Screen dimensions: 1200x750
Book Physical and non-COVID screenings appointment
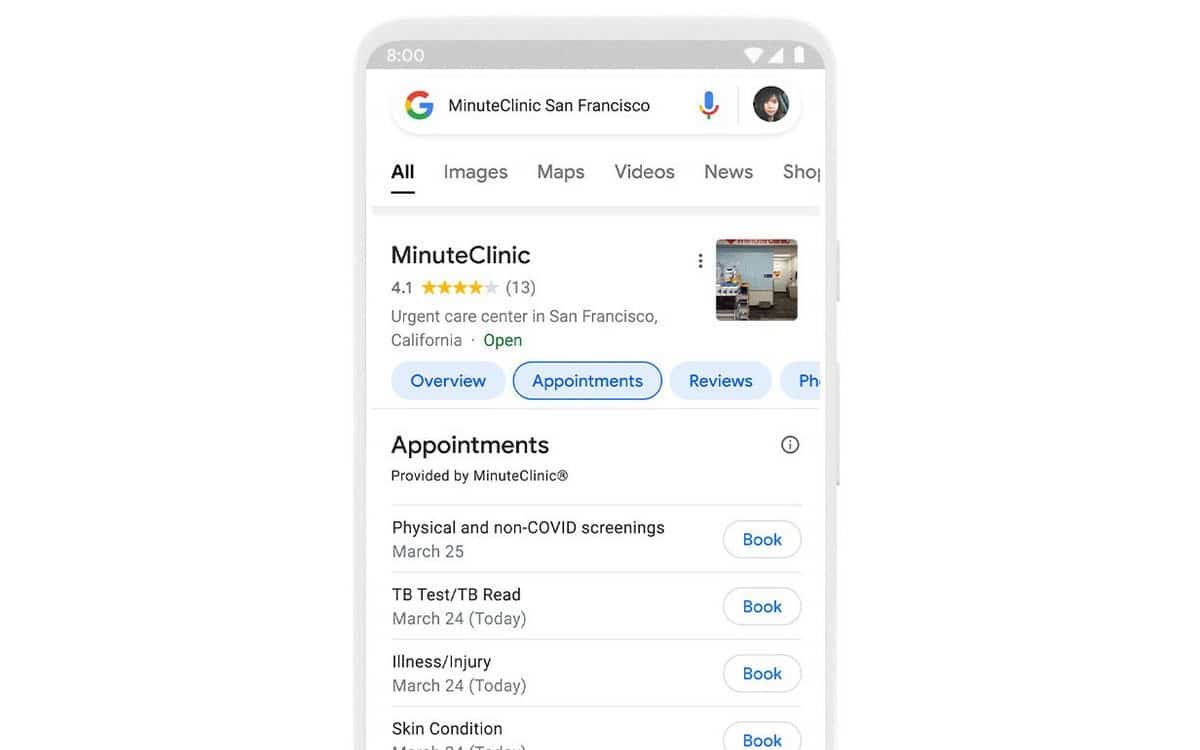pos(761,540)
